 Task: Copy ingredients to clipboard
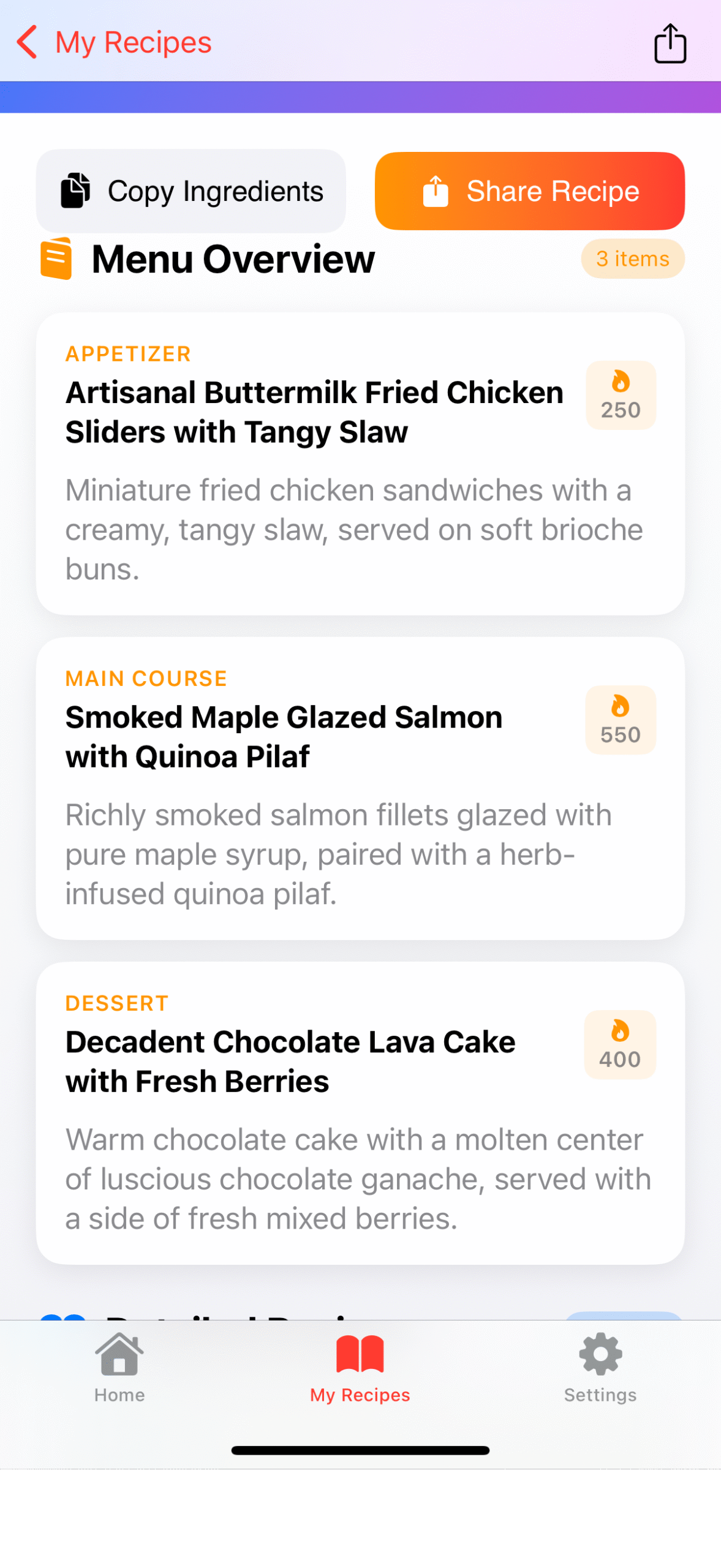[191, 190]
